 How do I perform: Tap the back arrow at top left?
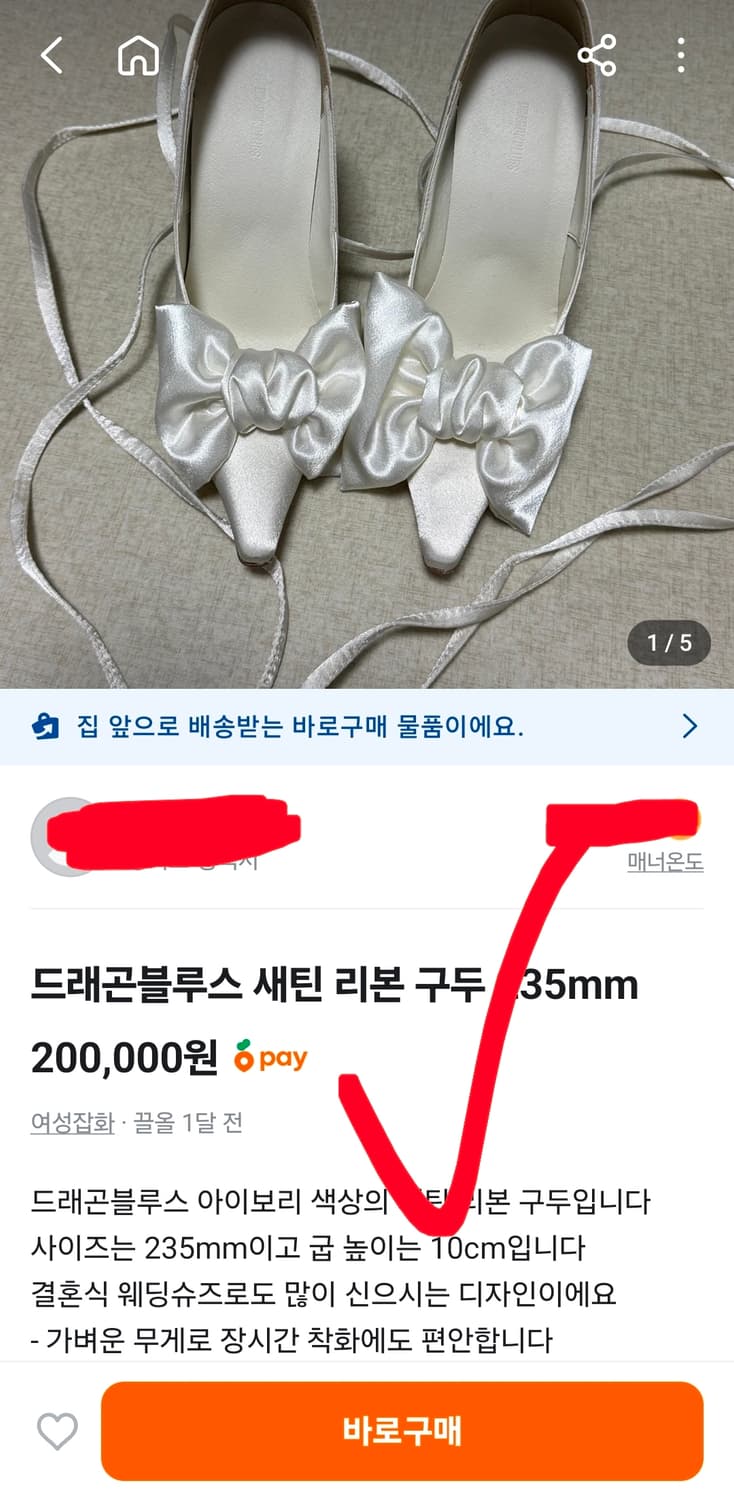pyautogui.click(x=50, y=55)
